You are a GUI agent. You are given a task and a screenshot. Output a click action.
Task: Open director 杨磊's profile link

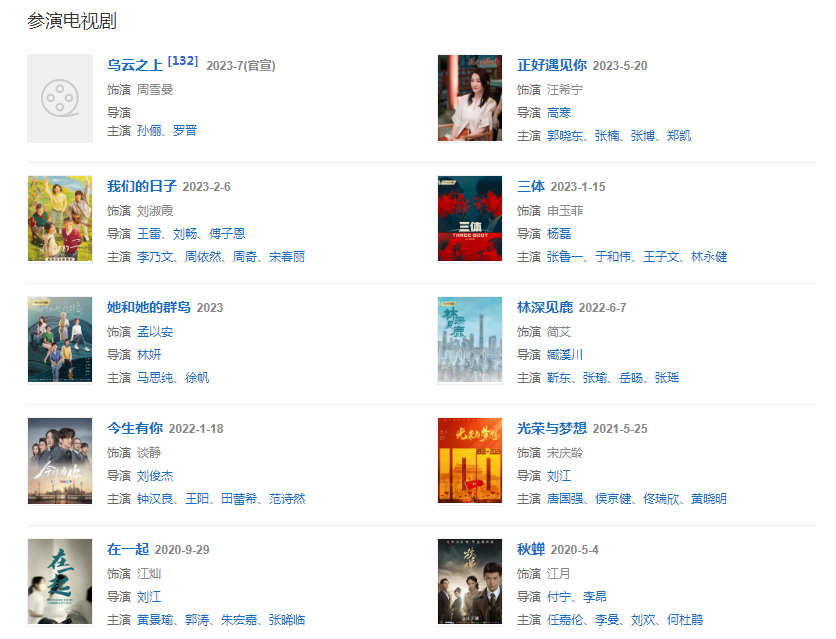(559, 234)
